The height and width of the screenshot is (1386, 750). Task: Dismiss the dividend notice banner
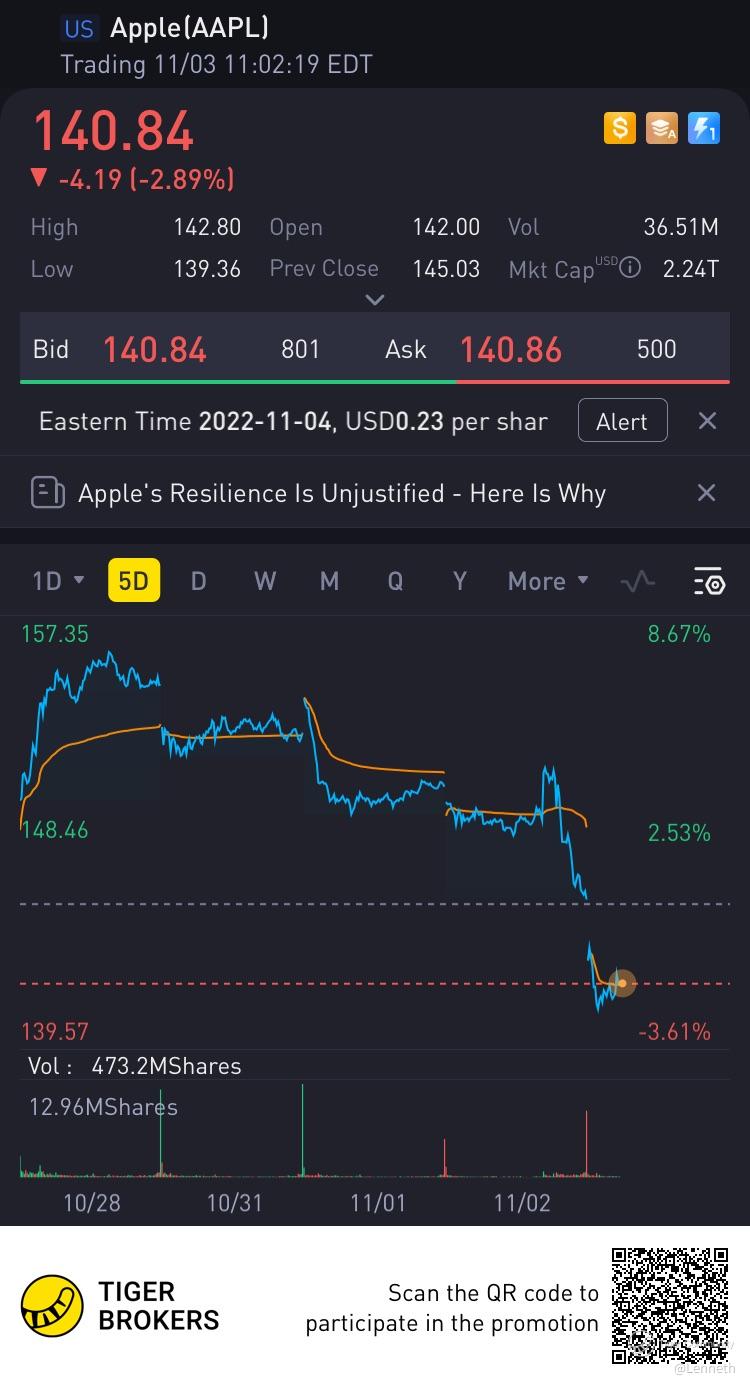(x=707, y=421)
